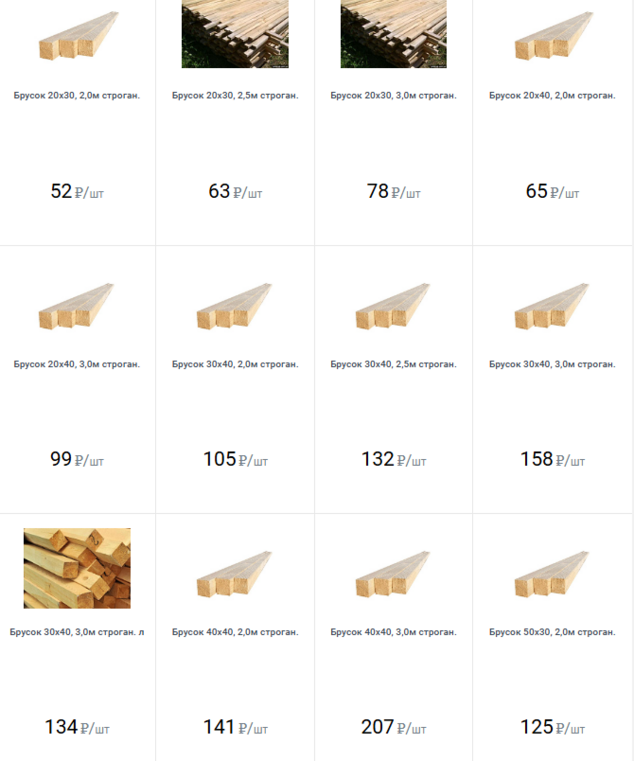Open Брусок 30х40, 2,0м priced 105₽
634x761 pixels.
coord(235,364)
